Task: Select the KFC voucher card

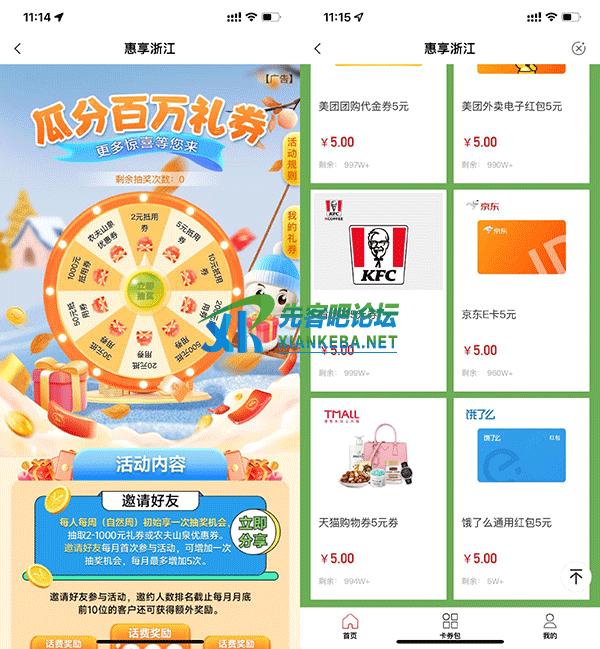Action: pyautogui.click(x=378, y=288)
